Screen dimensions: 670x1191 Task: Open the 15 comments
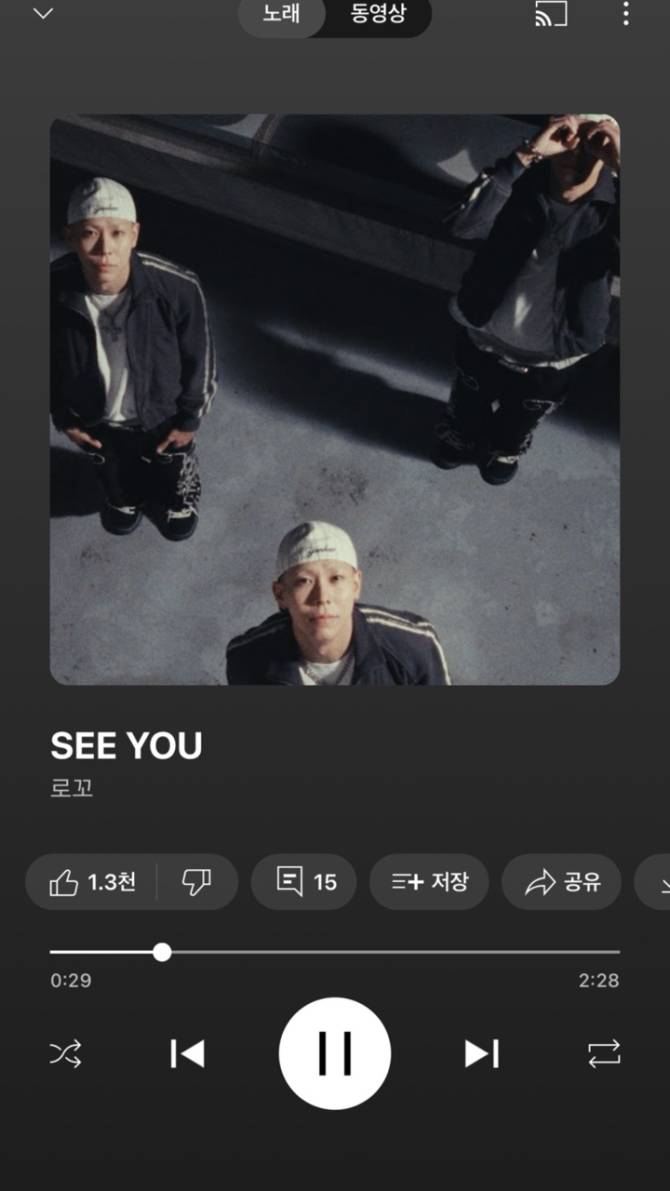coord(304,882)
